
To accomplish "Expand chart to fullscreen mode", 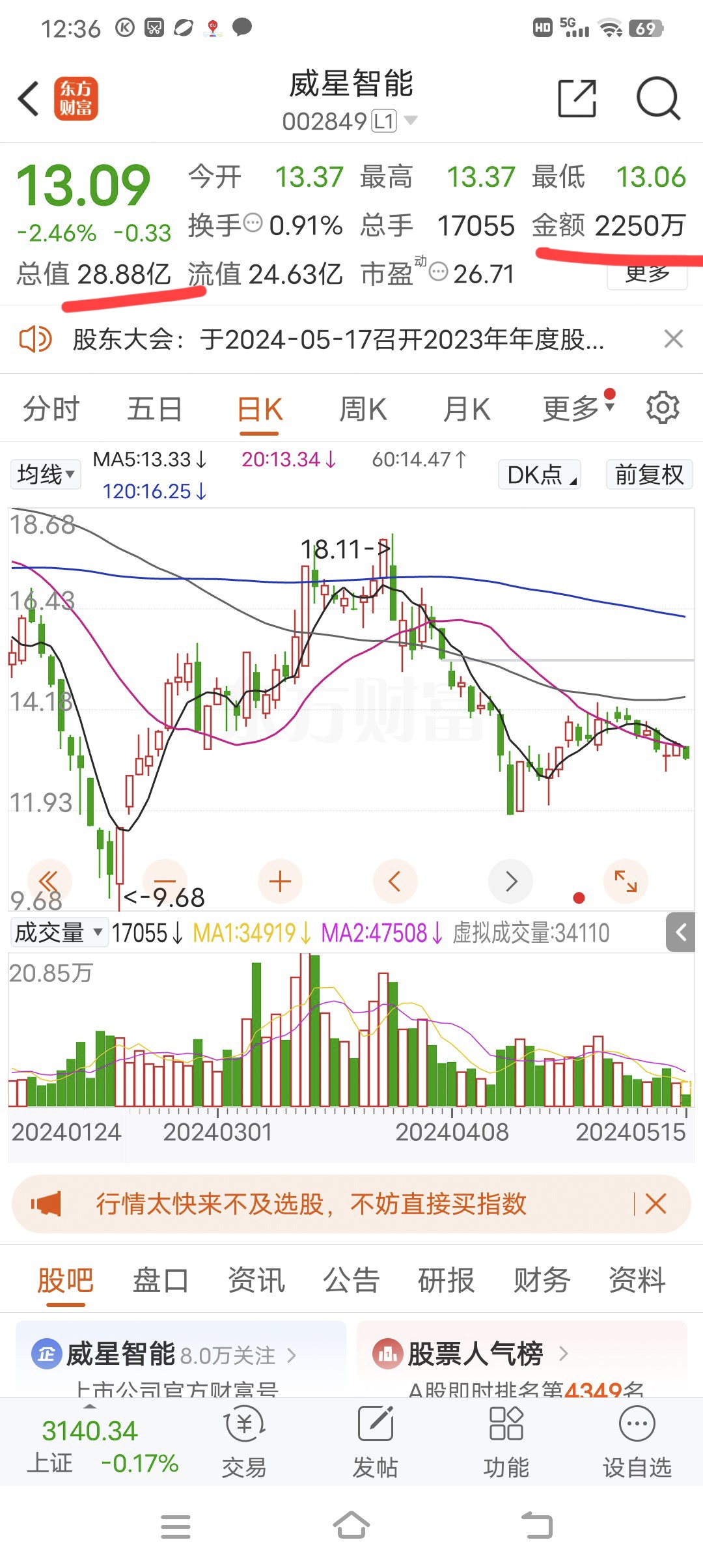I will 625,881.
